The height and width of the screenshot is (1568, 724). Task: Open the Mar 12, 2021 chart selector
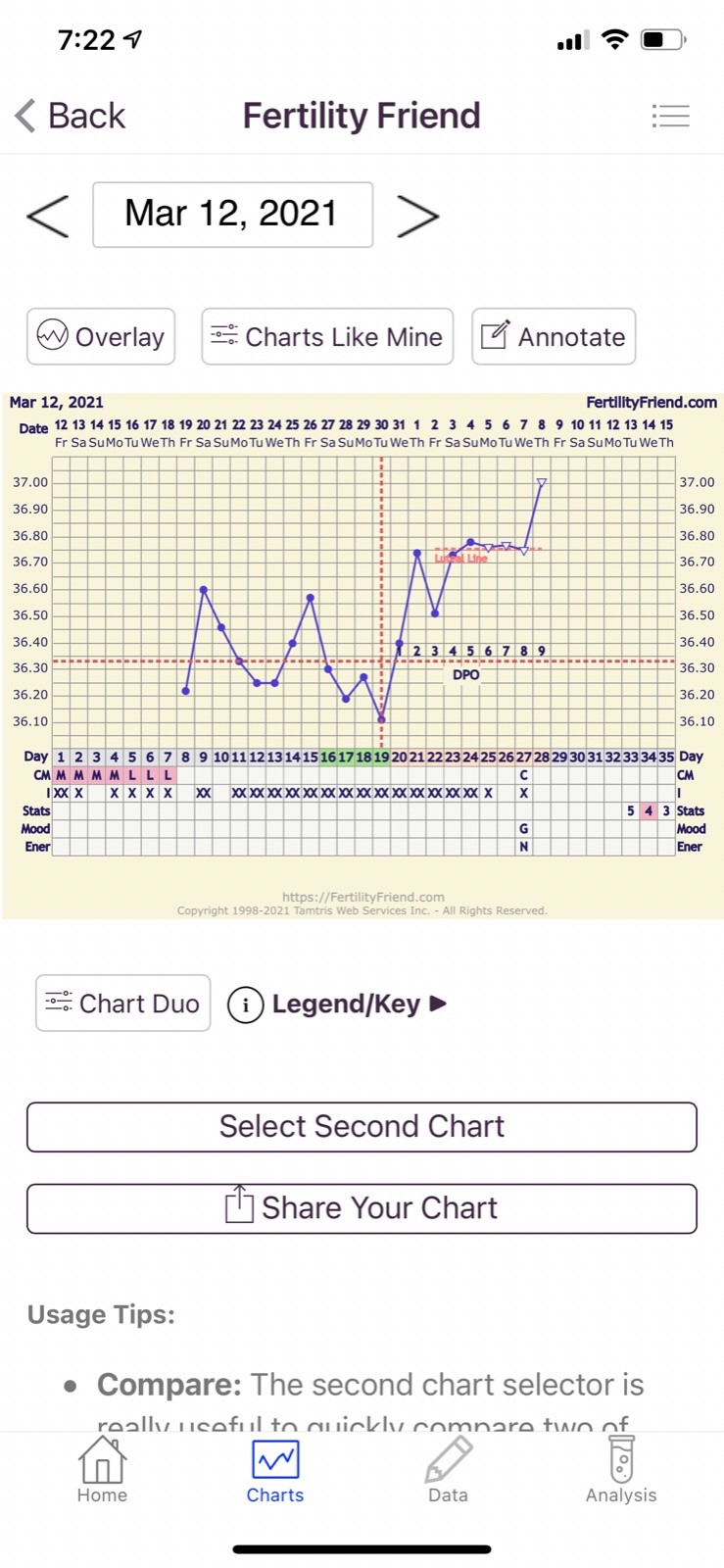click(232, 215)
